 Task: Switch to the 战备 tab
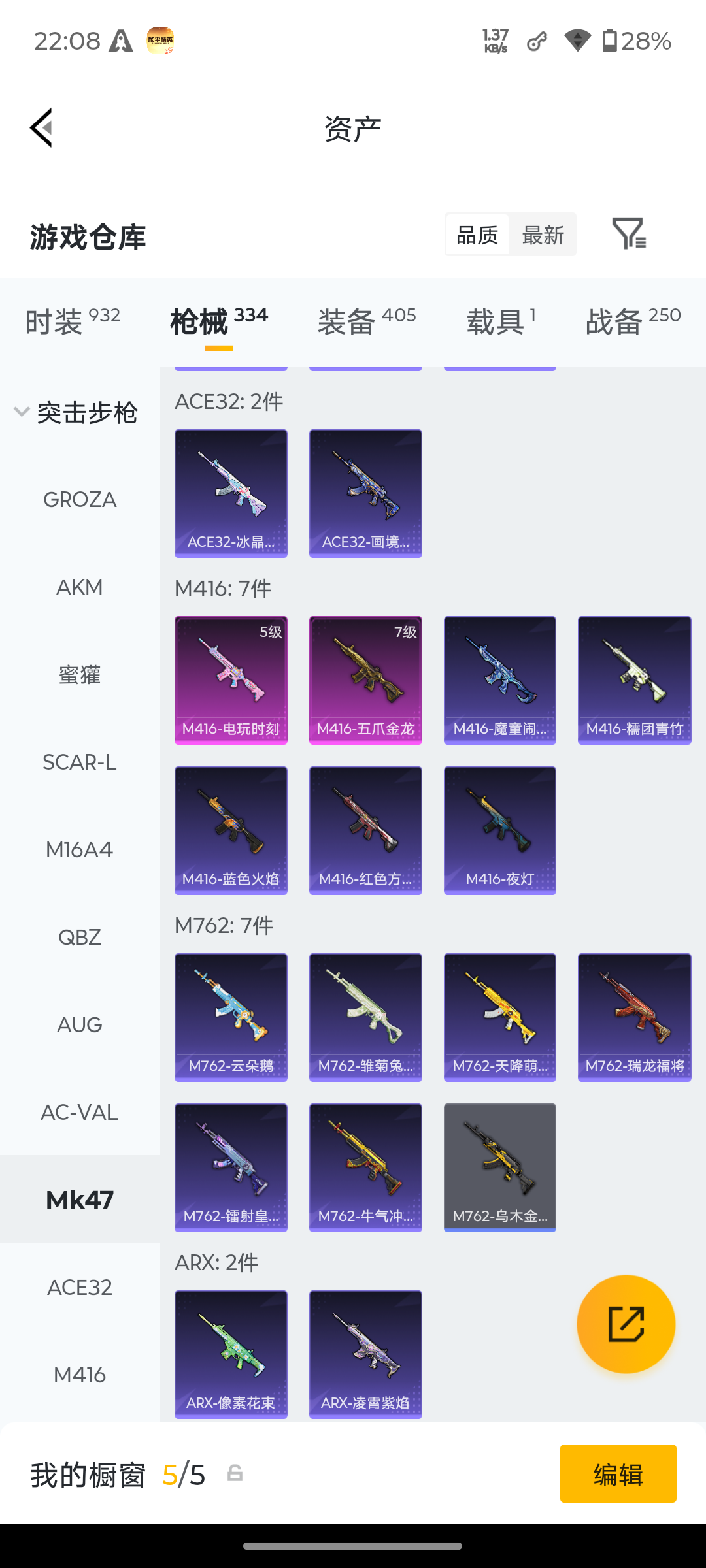(633, 322)
